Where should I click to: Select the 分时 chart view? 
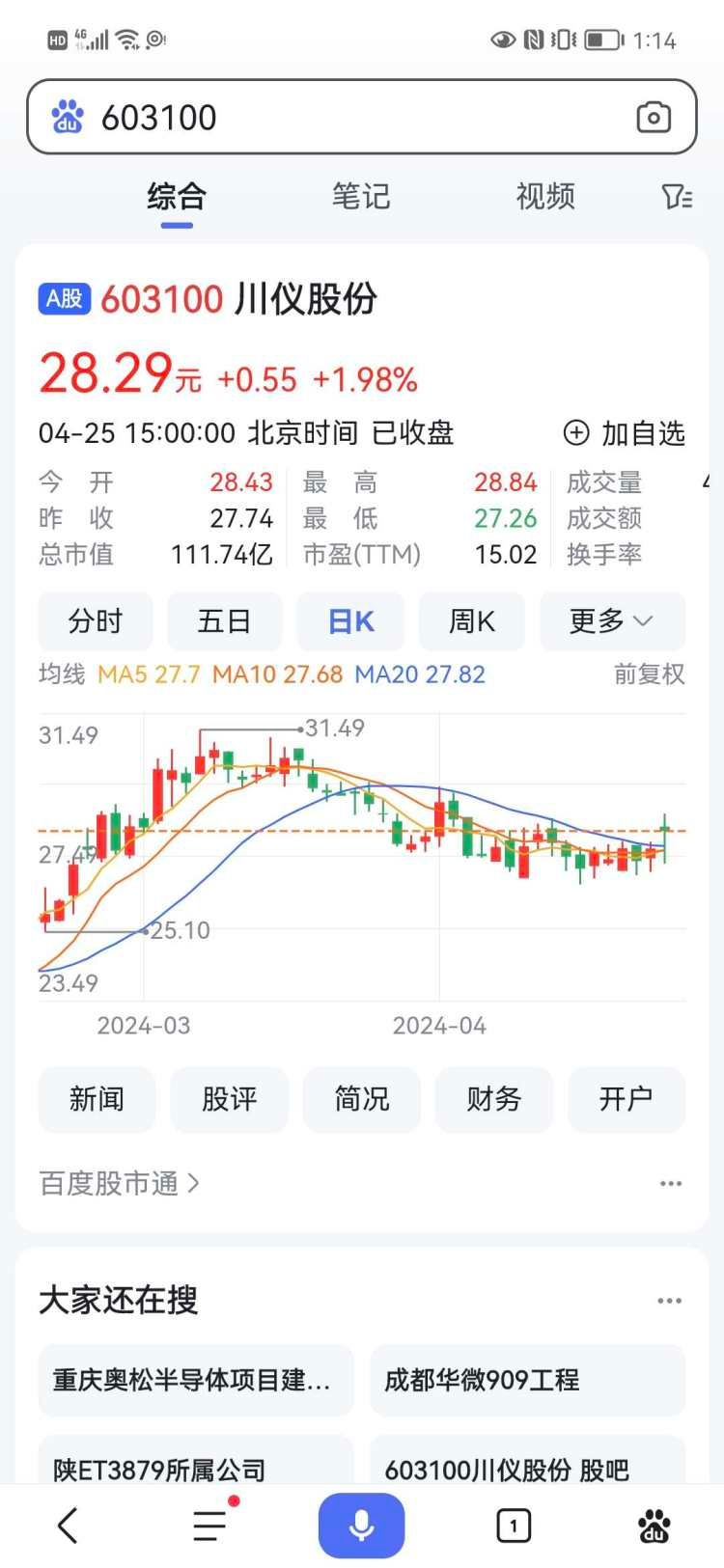pos(96,621)
